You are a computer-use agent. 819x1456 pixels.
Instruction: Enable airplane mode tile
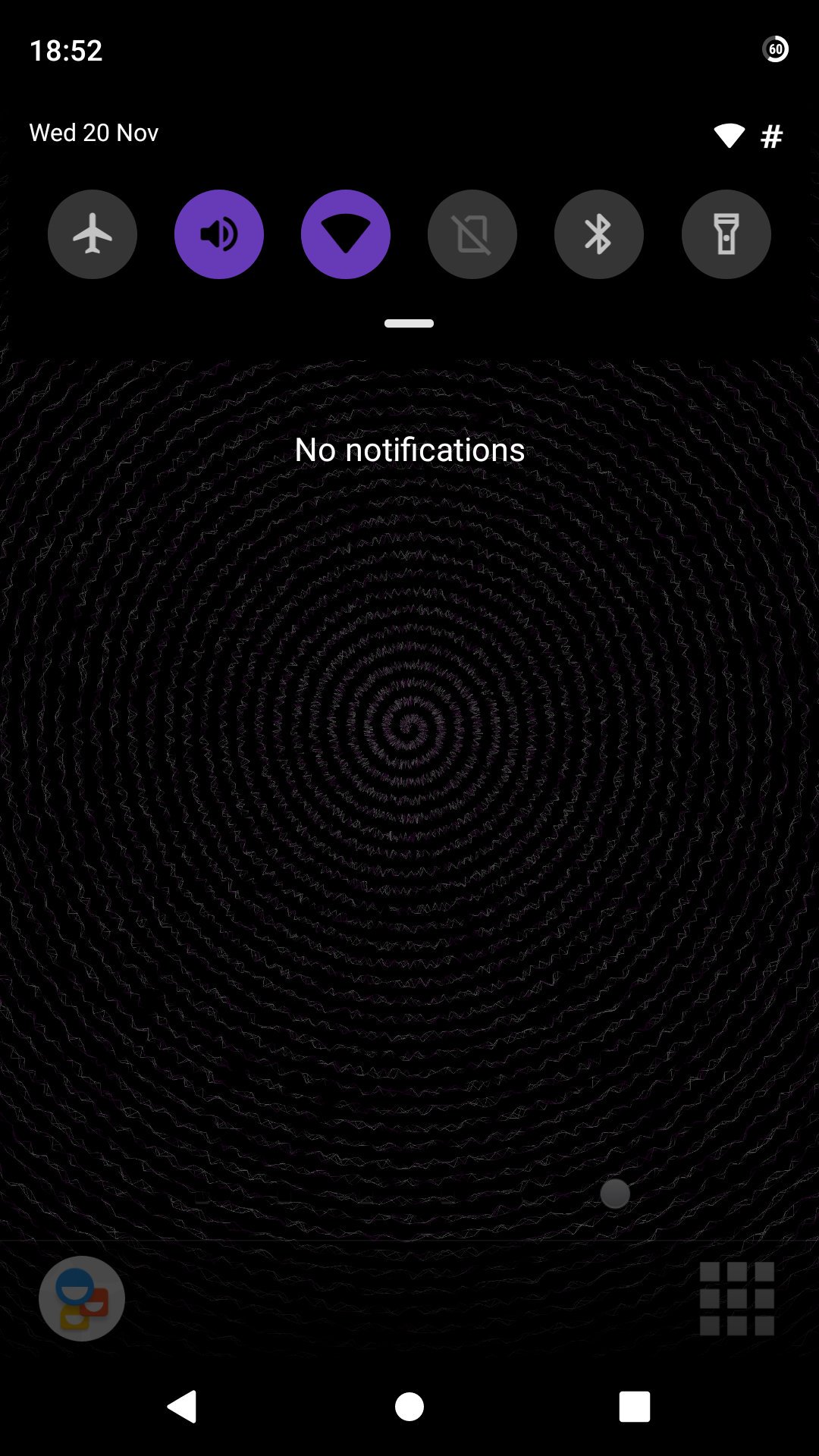point(93,234)
